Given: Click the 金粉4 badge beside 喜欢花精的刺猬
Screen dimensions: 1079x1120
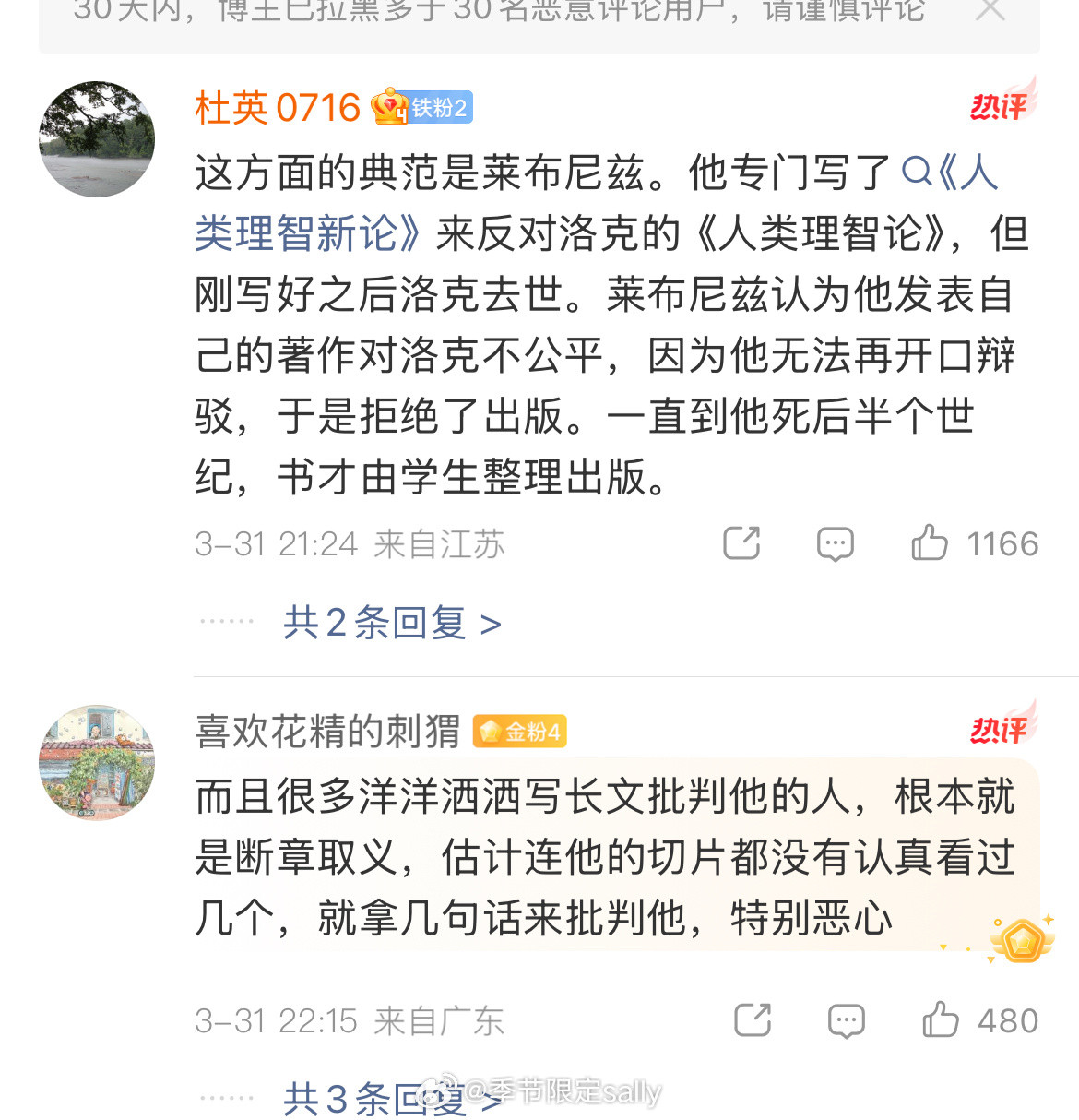Looking at the screenshot, I should [519, 732].
